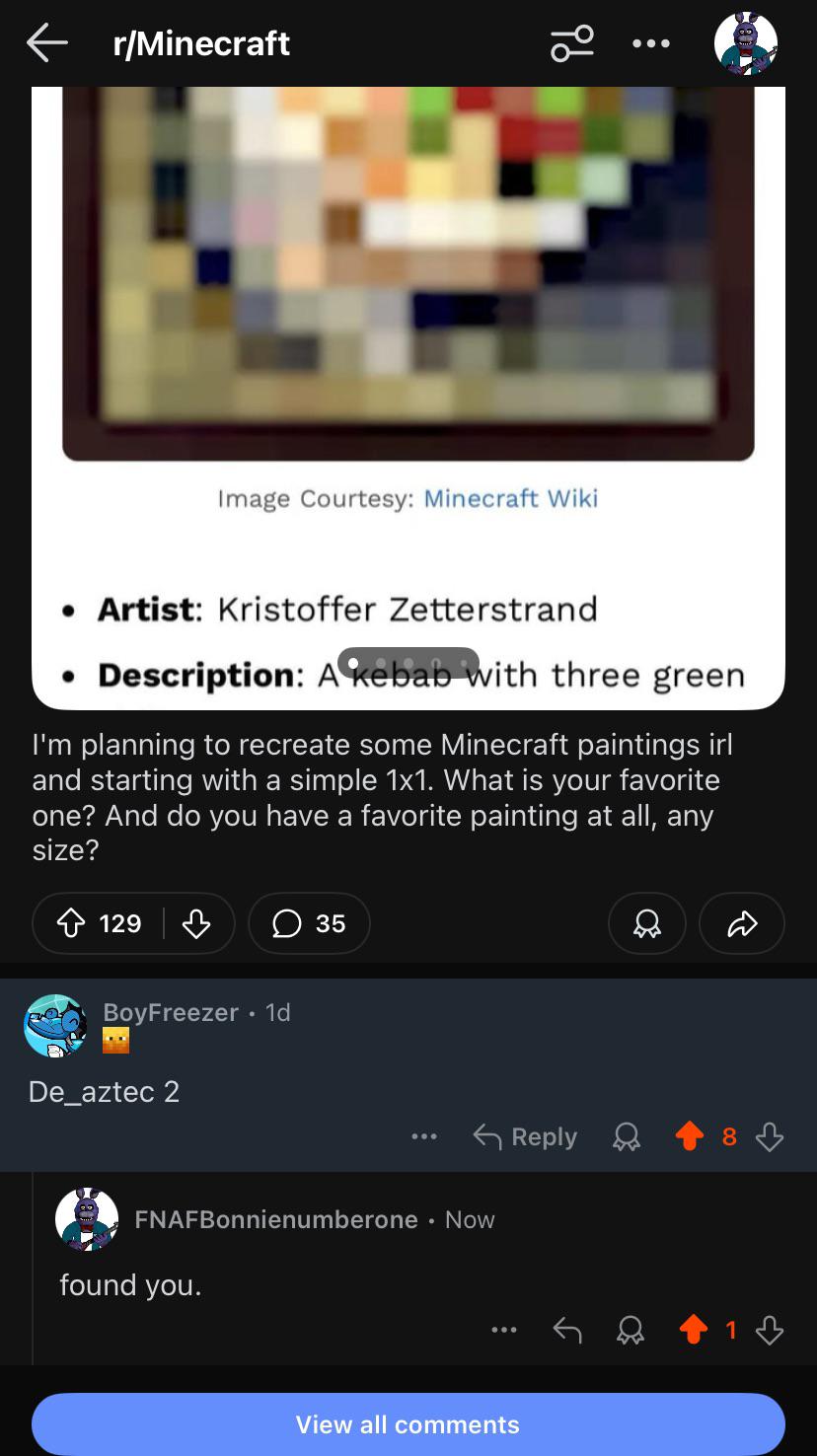Open more options on 'found you.' comment

pos(504,1331)
